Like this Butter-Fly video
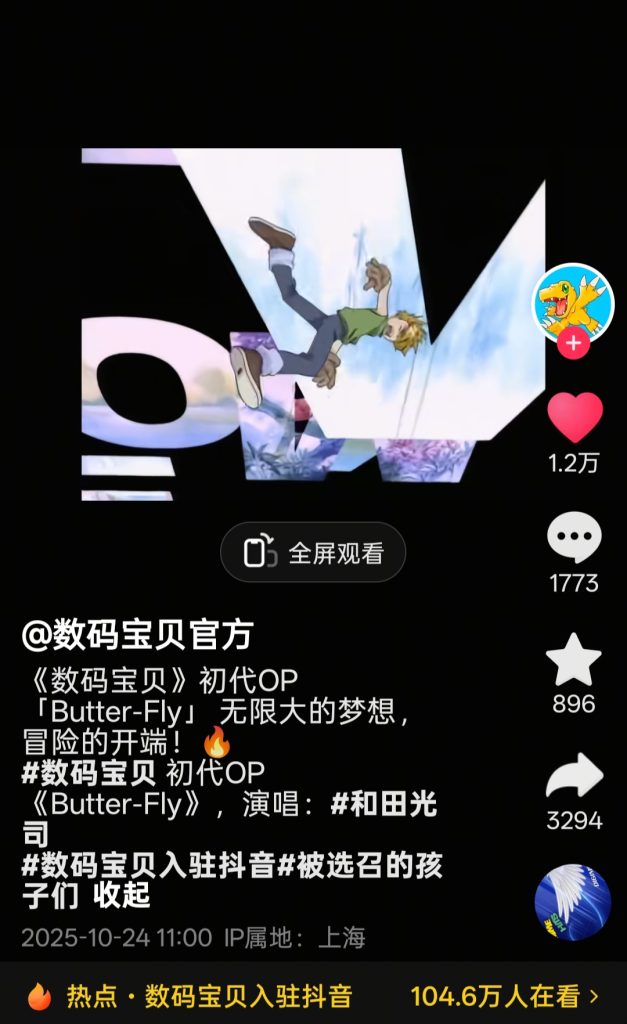 [574, 418]
